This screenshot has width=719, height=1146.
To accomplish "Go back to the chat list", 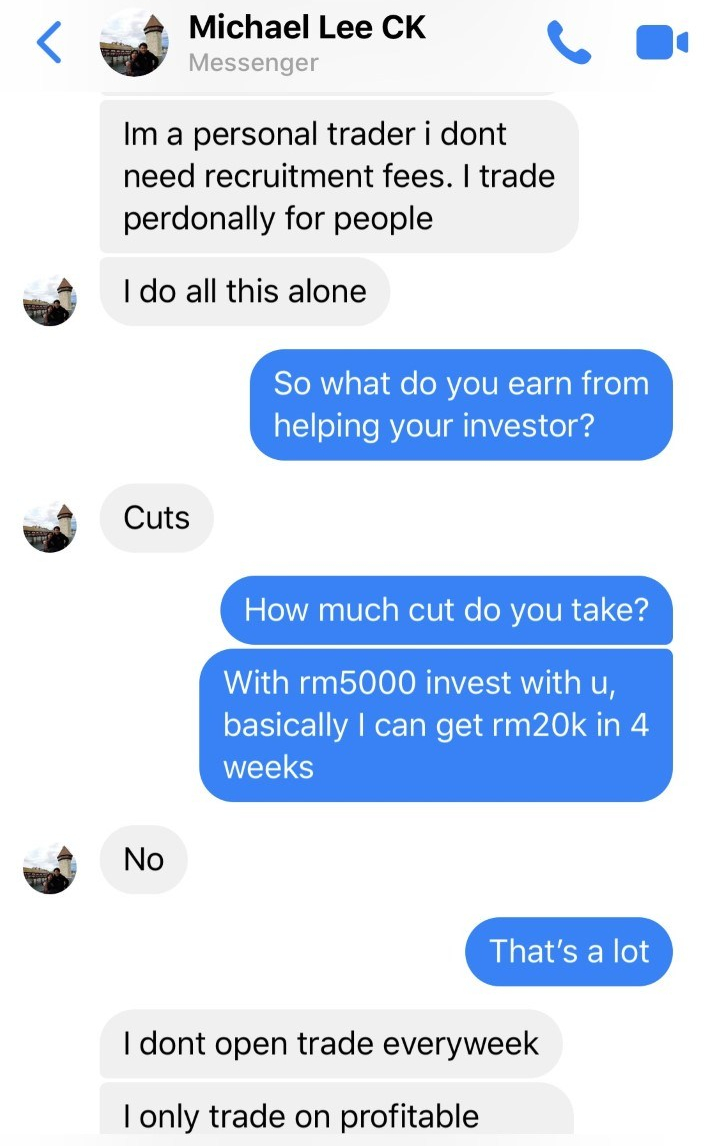I will tap(50, 43).
